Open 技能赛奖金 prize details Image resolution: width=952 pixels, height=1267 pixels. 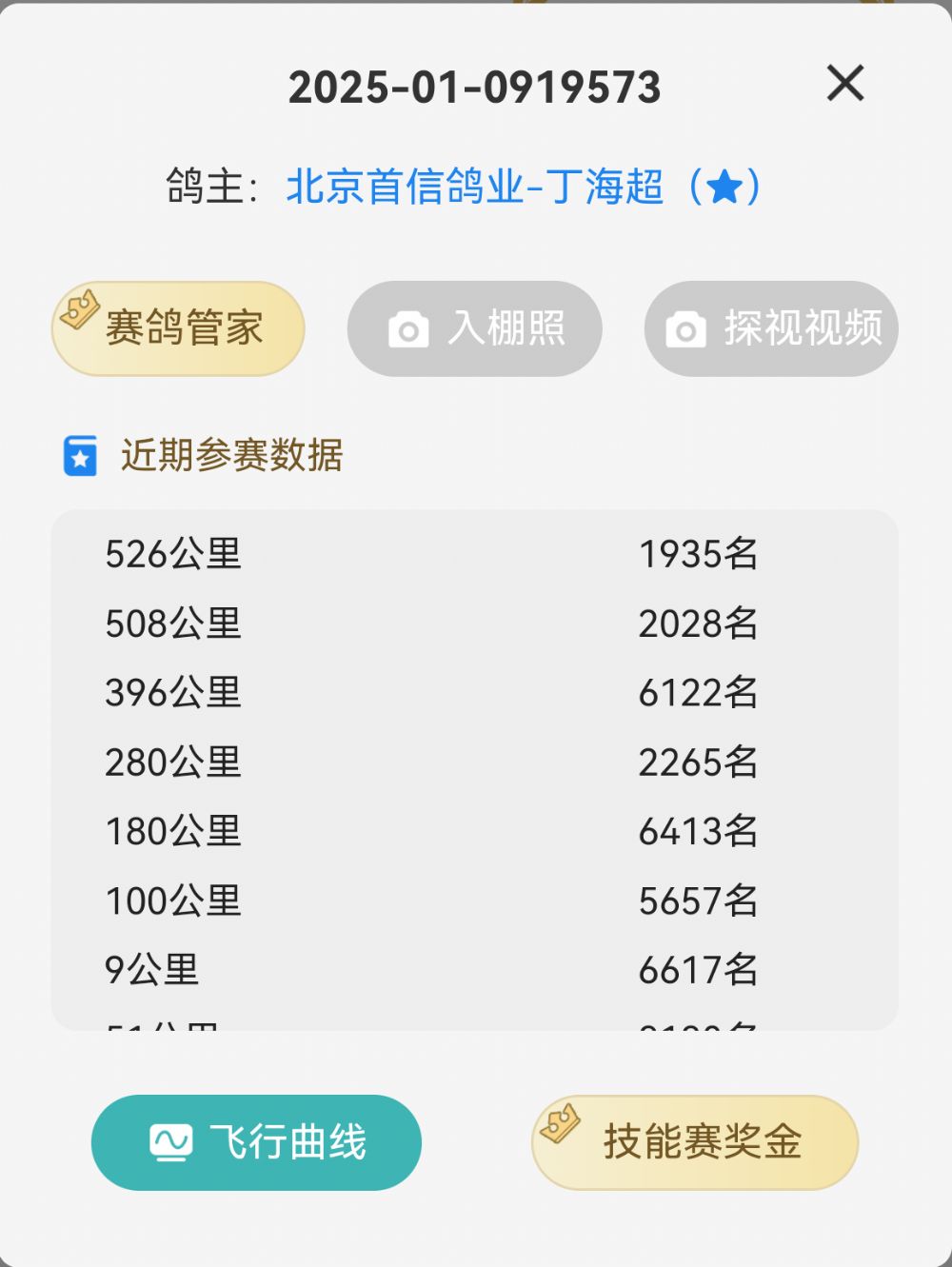(x=695, y=1142)
